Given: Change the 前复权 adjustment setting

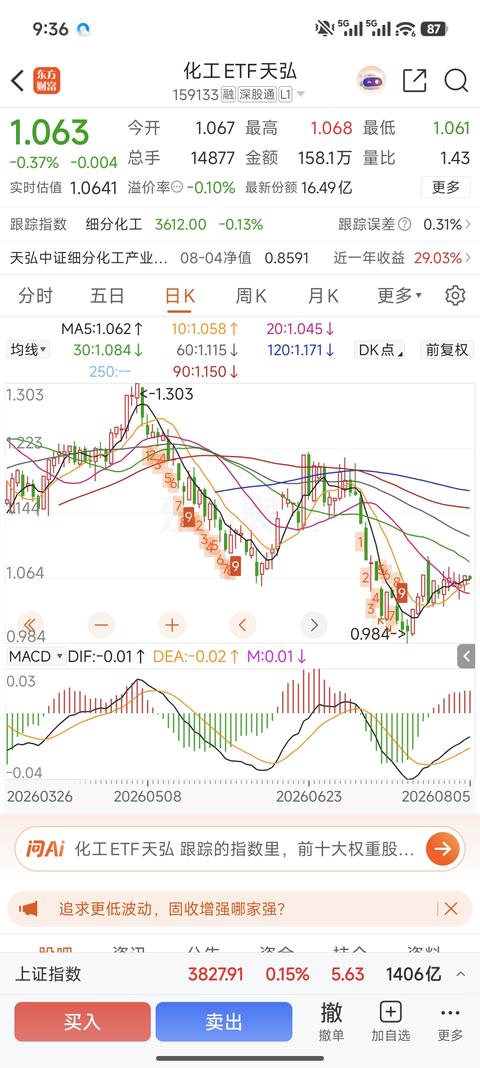Looking at the screenshot, I should pos(447,350).
